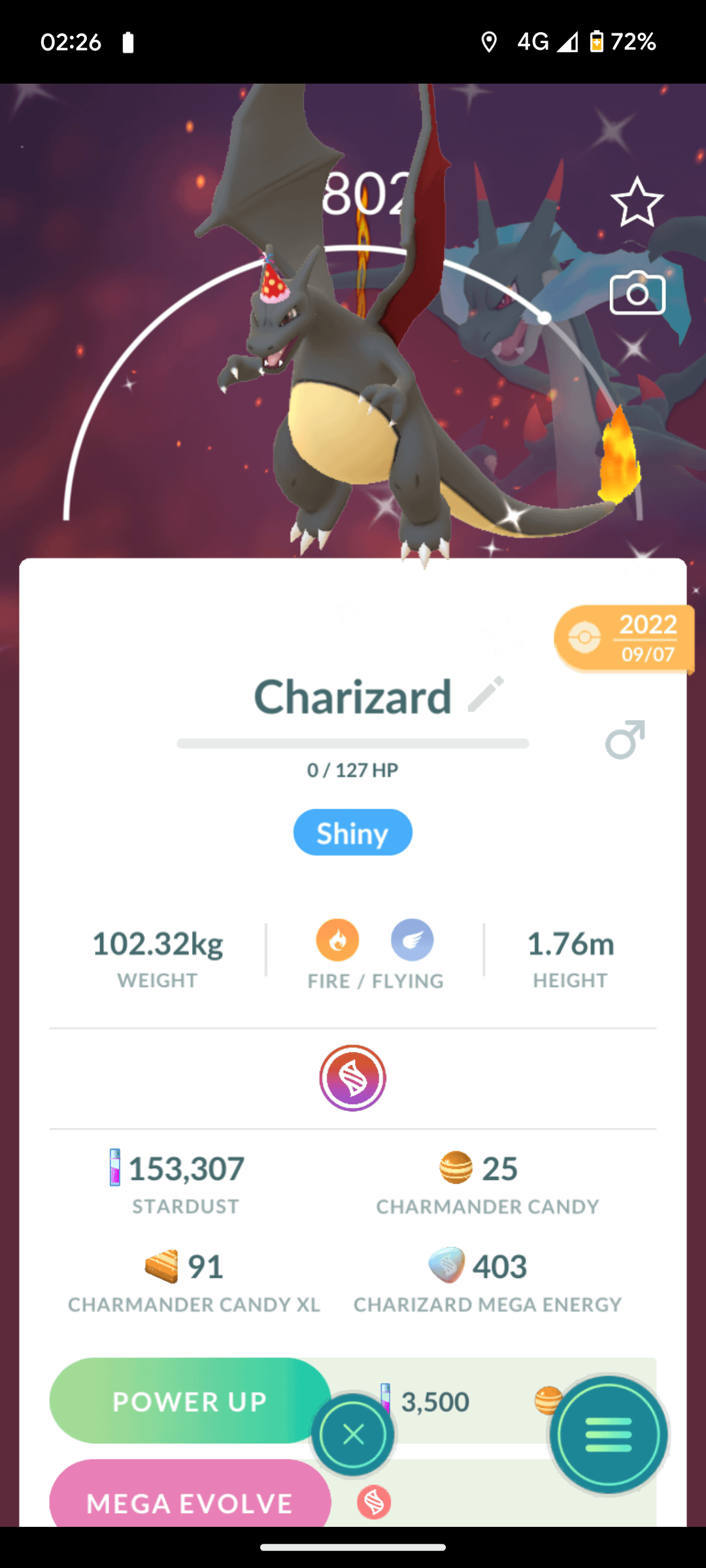Open the round hamburger options menu
Screen dimensions: 706x1568
point(608,1435)
